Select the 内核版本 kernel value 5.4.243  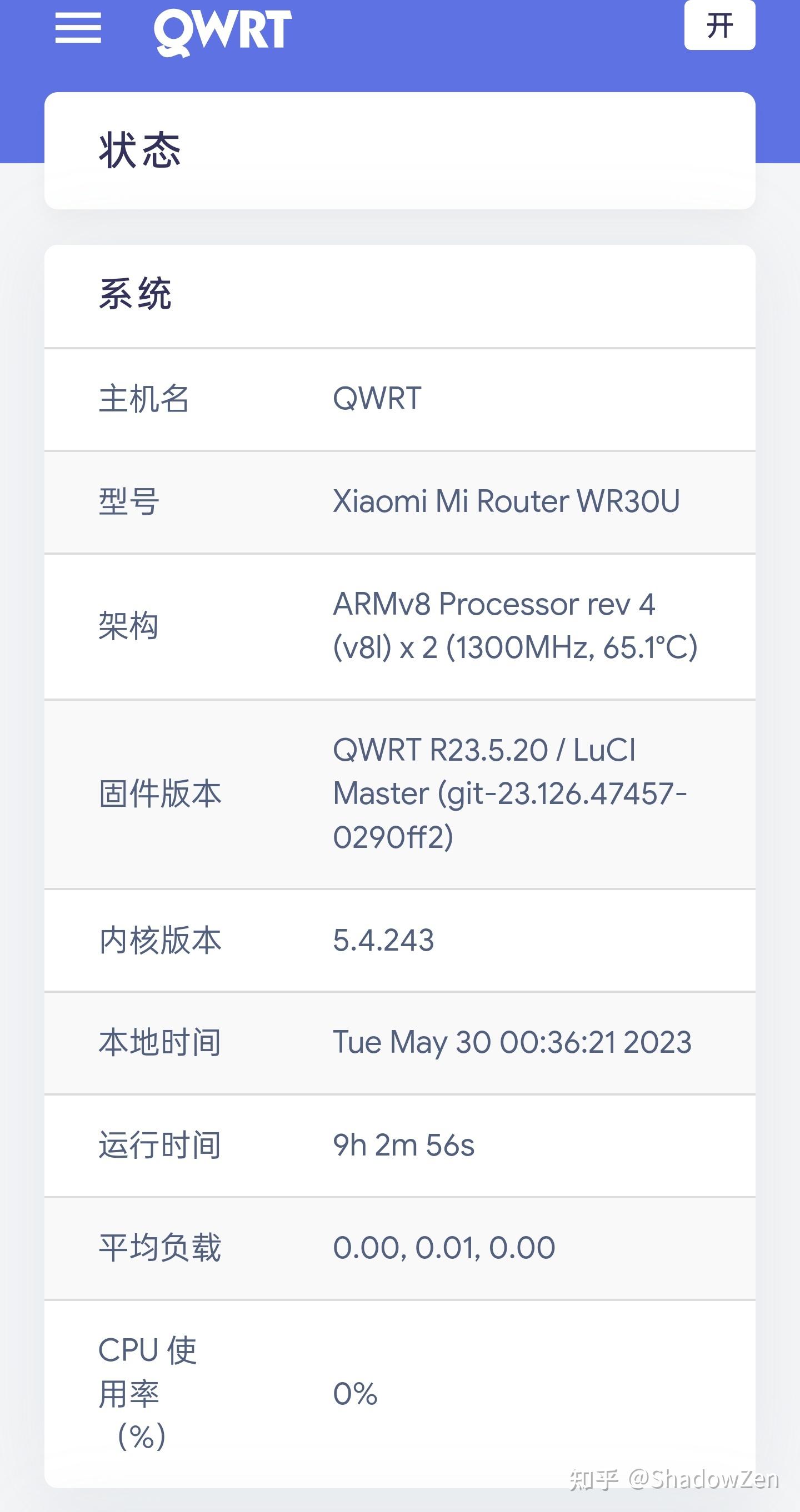click(383, 940)
